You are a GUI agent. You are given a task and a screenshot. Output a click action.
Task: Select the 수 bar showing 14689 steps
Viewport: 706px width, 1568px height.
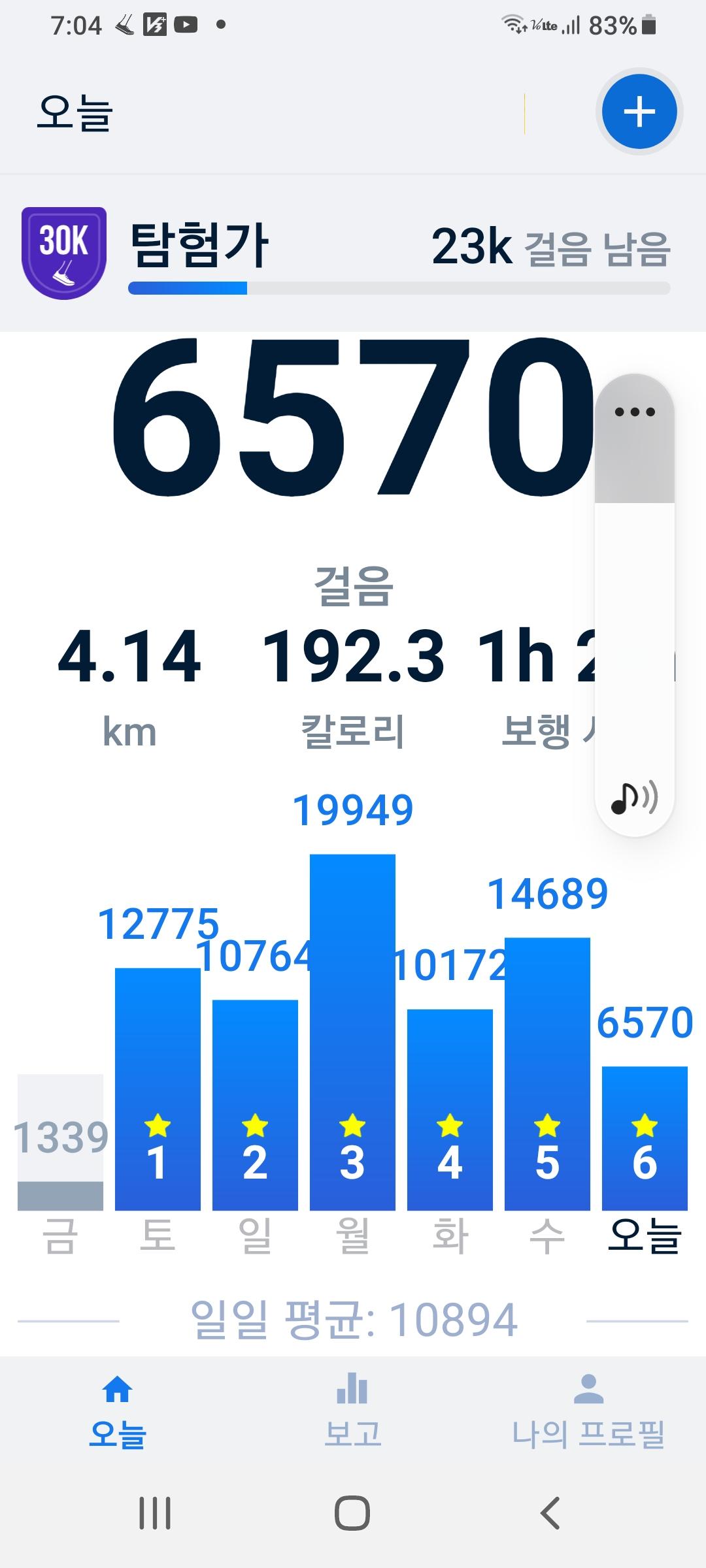pos(547,1073)
